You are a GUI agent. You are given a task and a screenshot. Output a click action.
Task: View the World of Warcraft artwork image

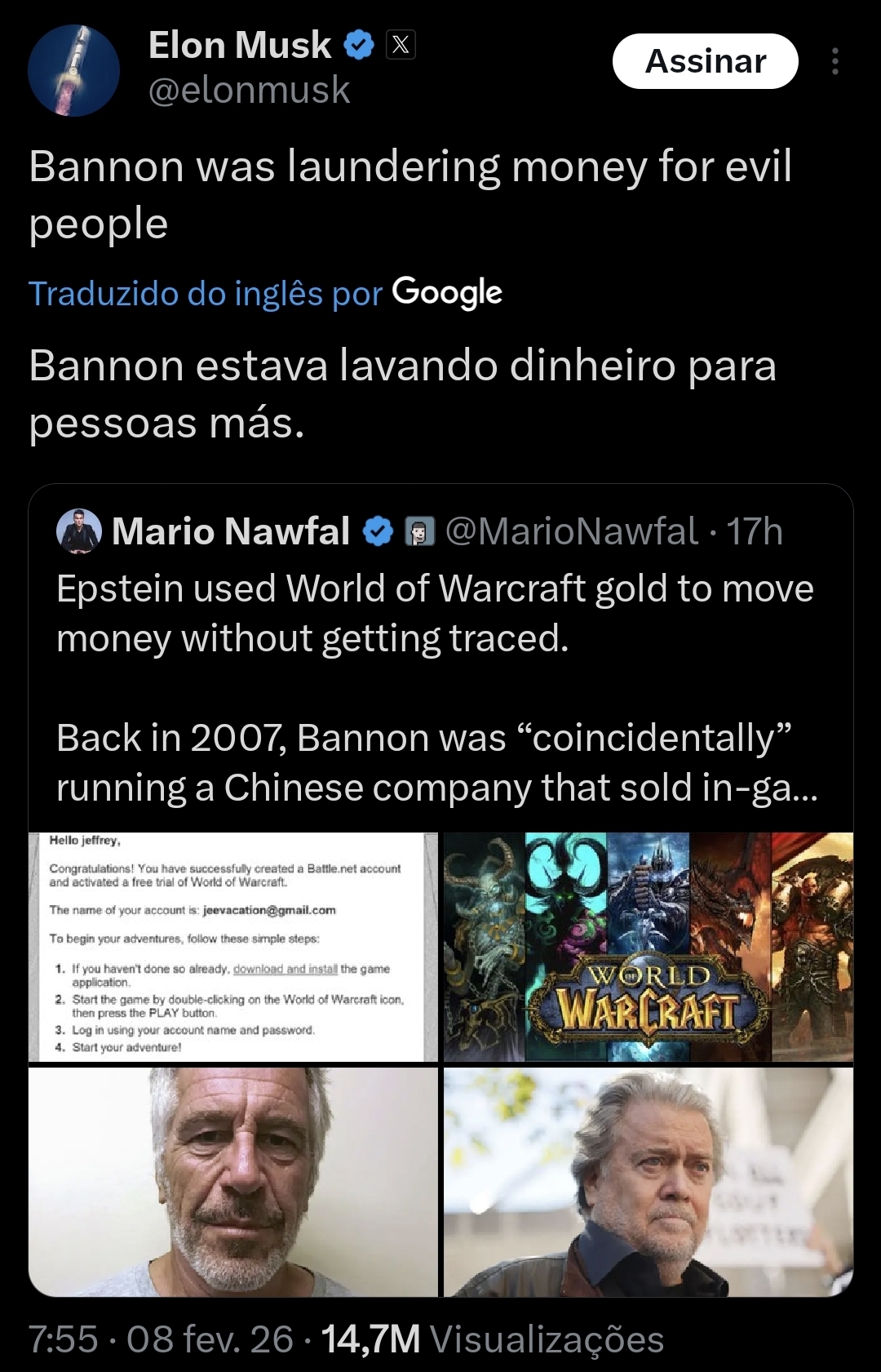[649, 947]
